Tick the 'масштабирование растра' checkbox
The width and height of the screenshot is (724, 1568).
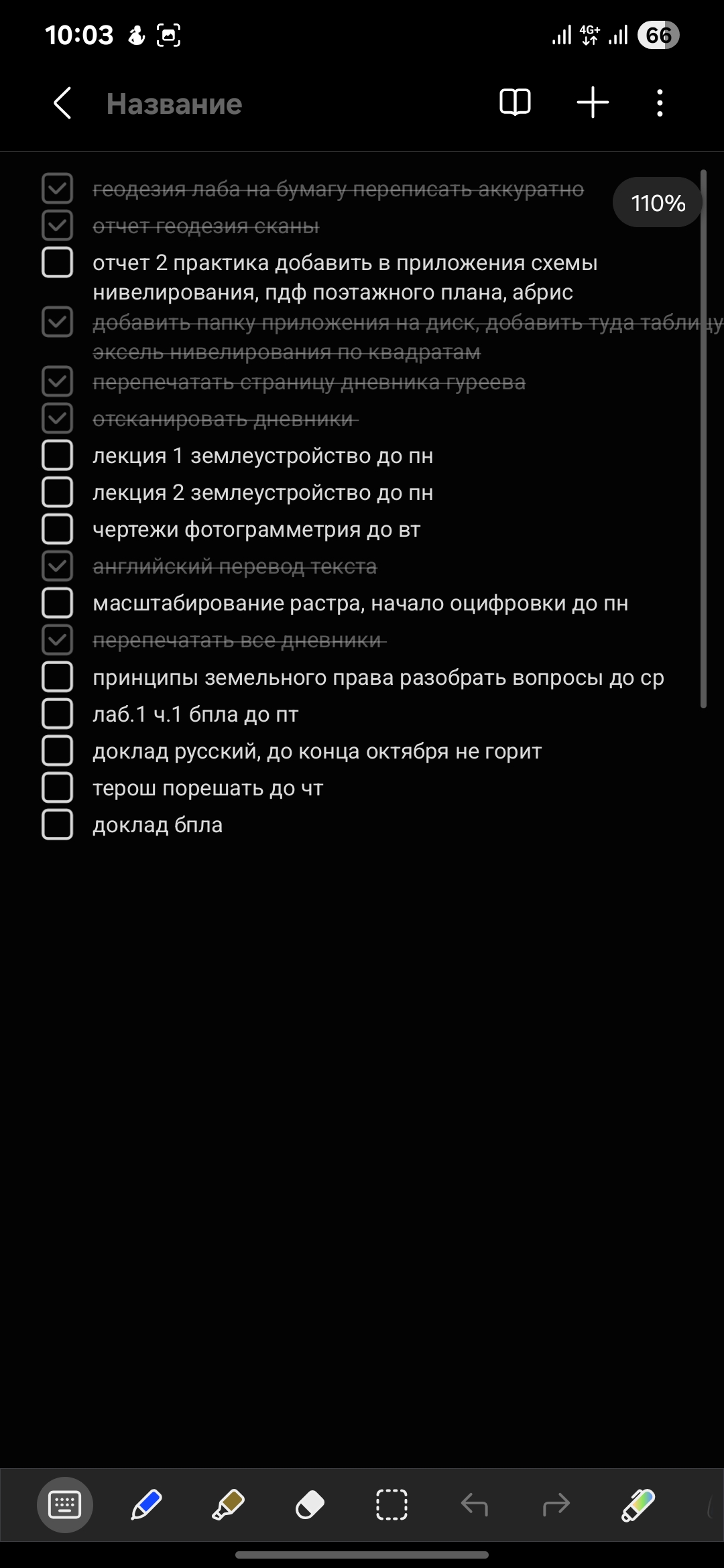(x=58, y=603)
